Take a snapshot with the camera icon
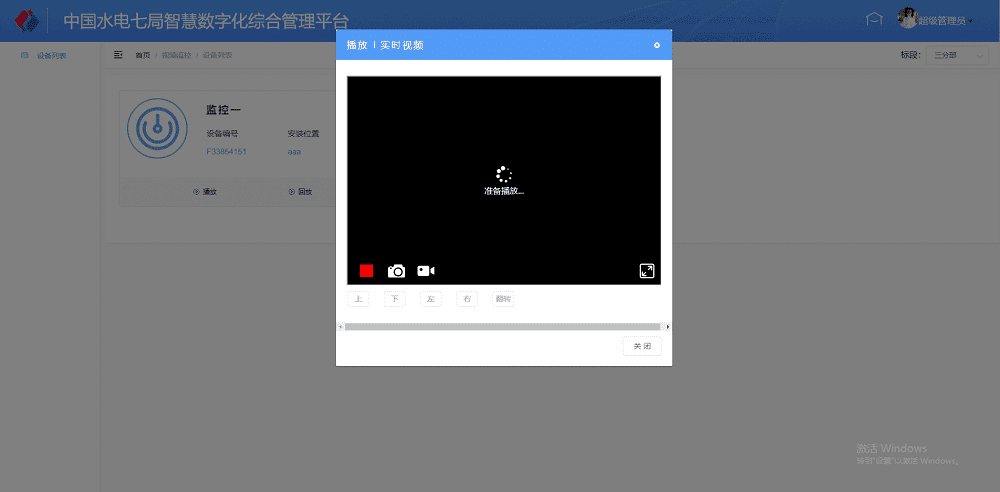Image resolution: width=1000 pixels, height=492 pixels. click(397, 271)
